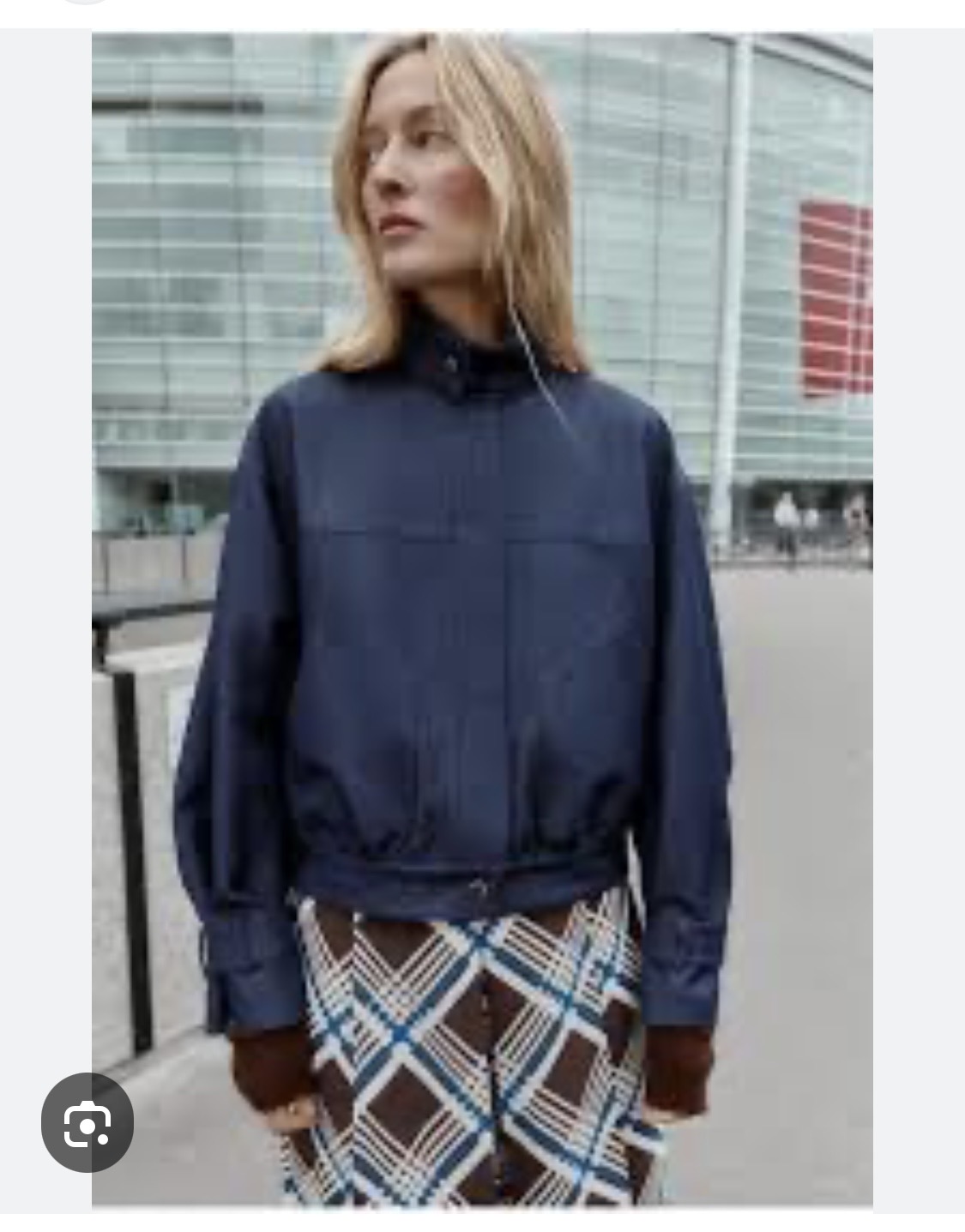Search this image with Google Lens
965x1232 pixels.
tap(87, 1121)
